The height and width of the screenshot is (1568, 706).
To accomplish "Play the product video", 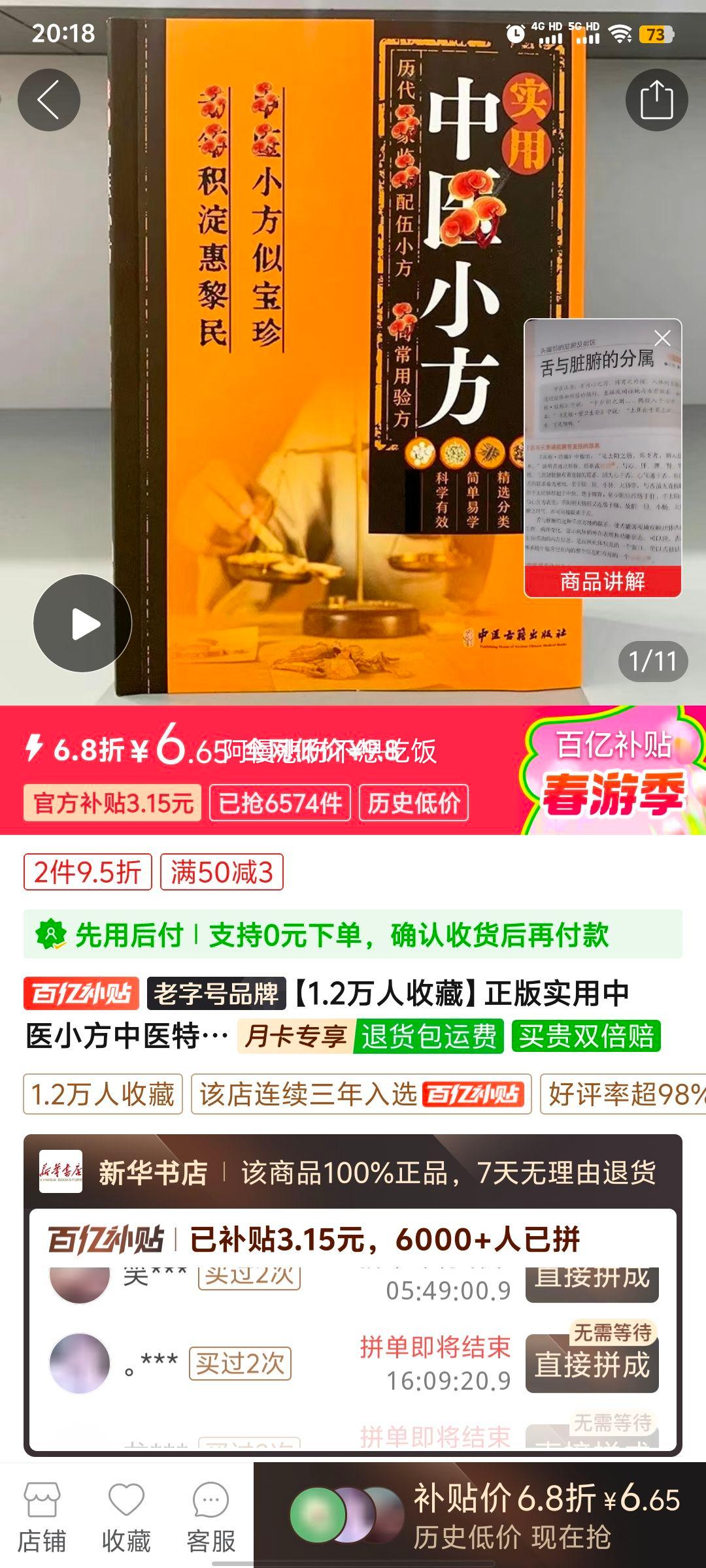I will (x=83, y=623).
